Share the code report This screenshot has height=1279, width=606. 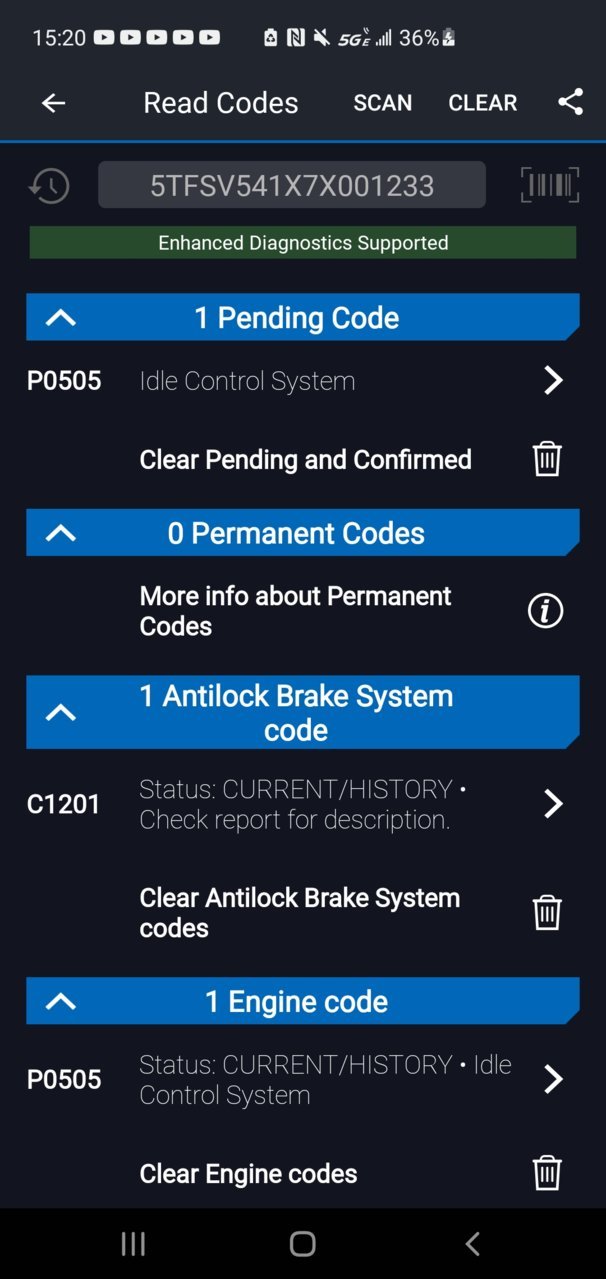tap(570, 102)
